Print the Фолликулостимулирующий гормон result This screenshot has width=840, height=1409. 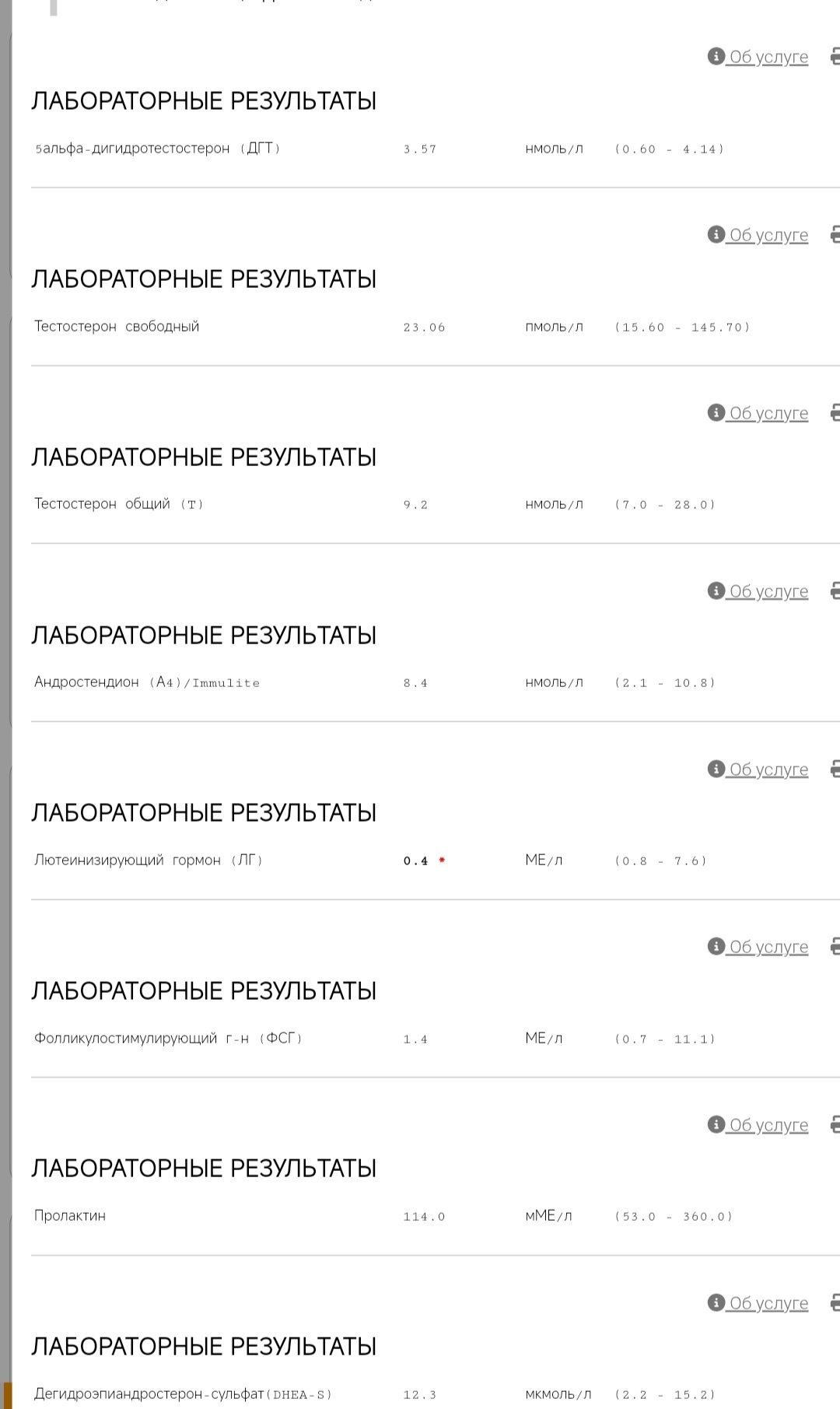(835, 946)
